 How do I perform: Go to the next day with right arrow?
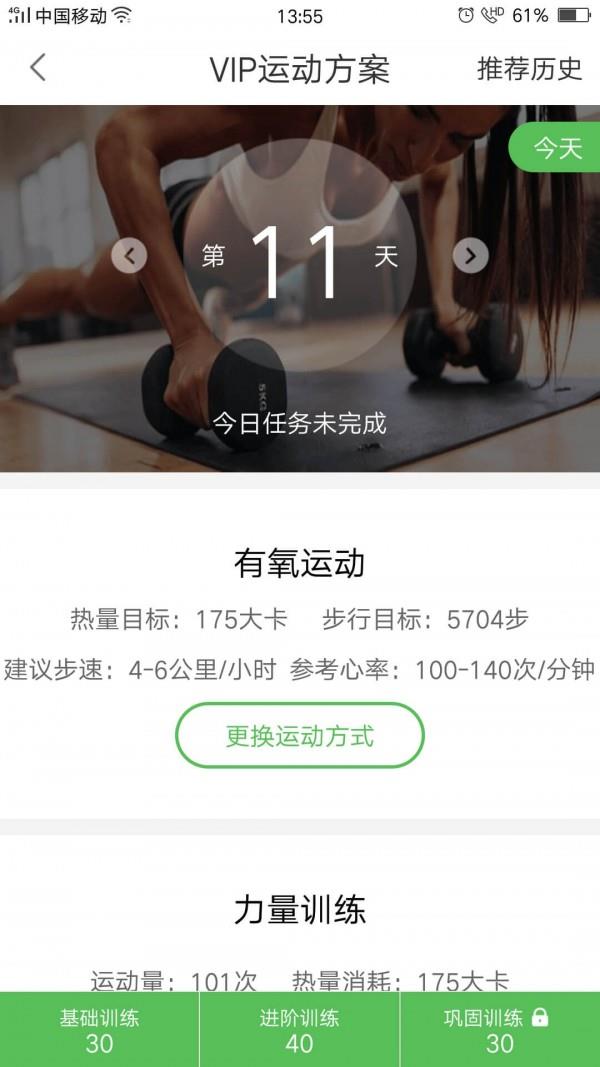pyautogui.click(x=470, y=256)
